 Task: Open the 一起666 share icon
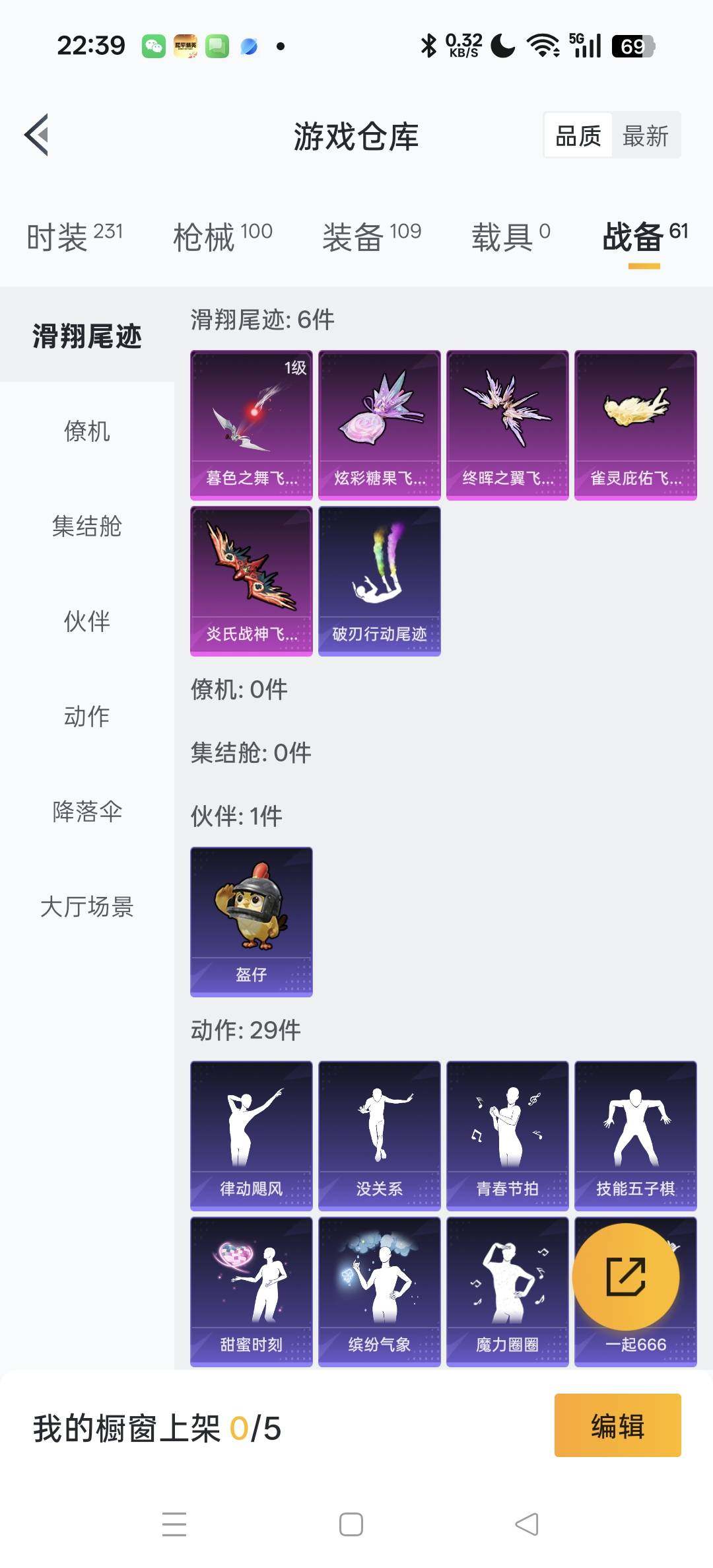634,1275
